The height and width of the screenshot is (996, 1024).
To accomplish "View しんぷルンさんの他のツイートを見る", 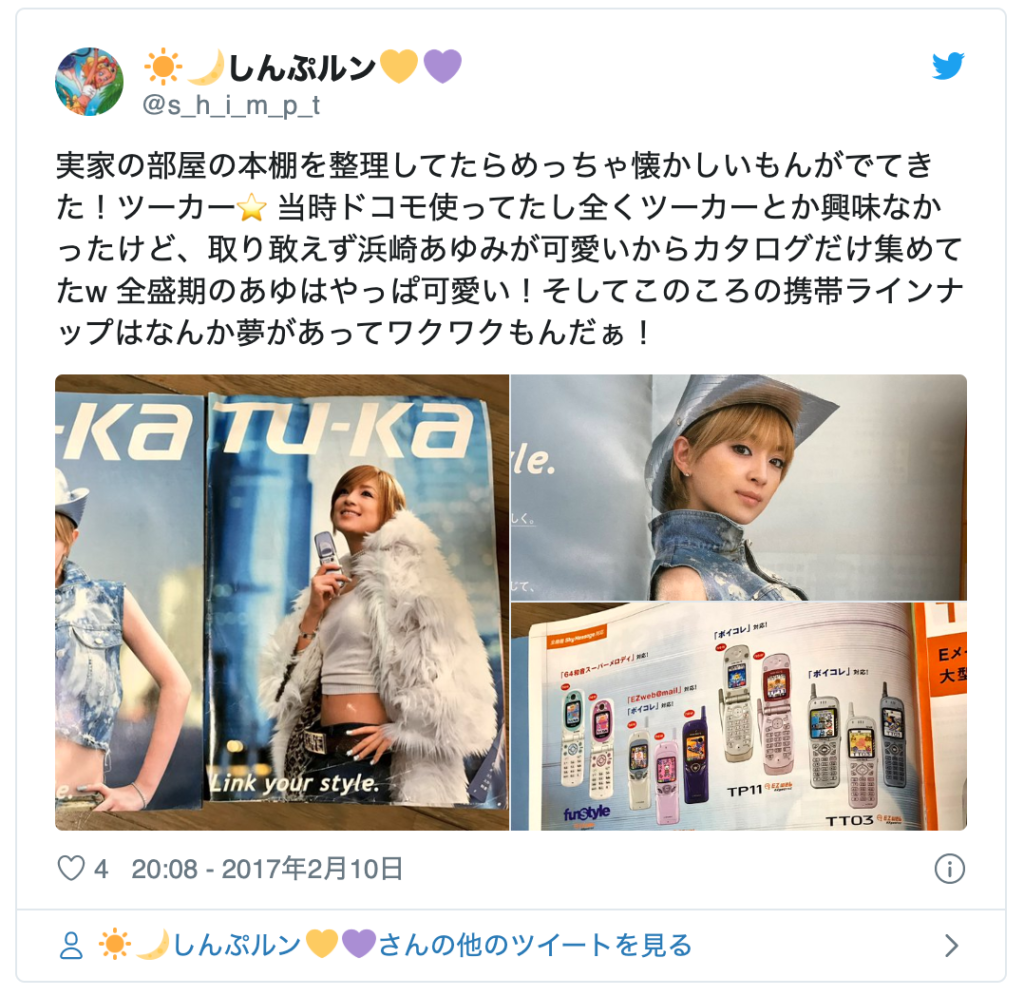I will [x=395, y=944].
